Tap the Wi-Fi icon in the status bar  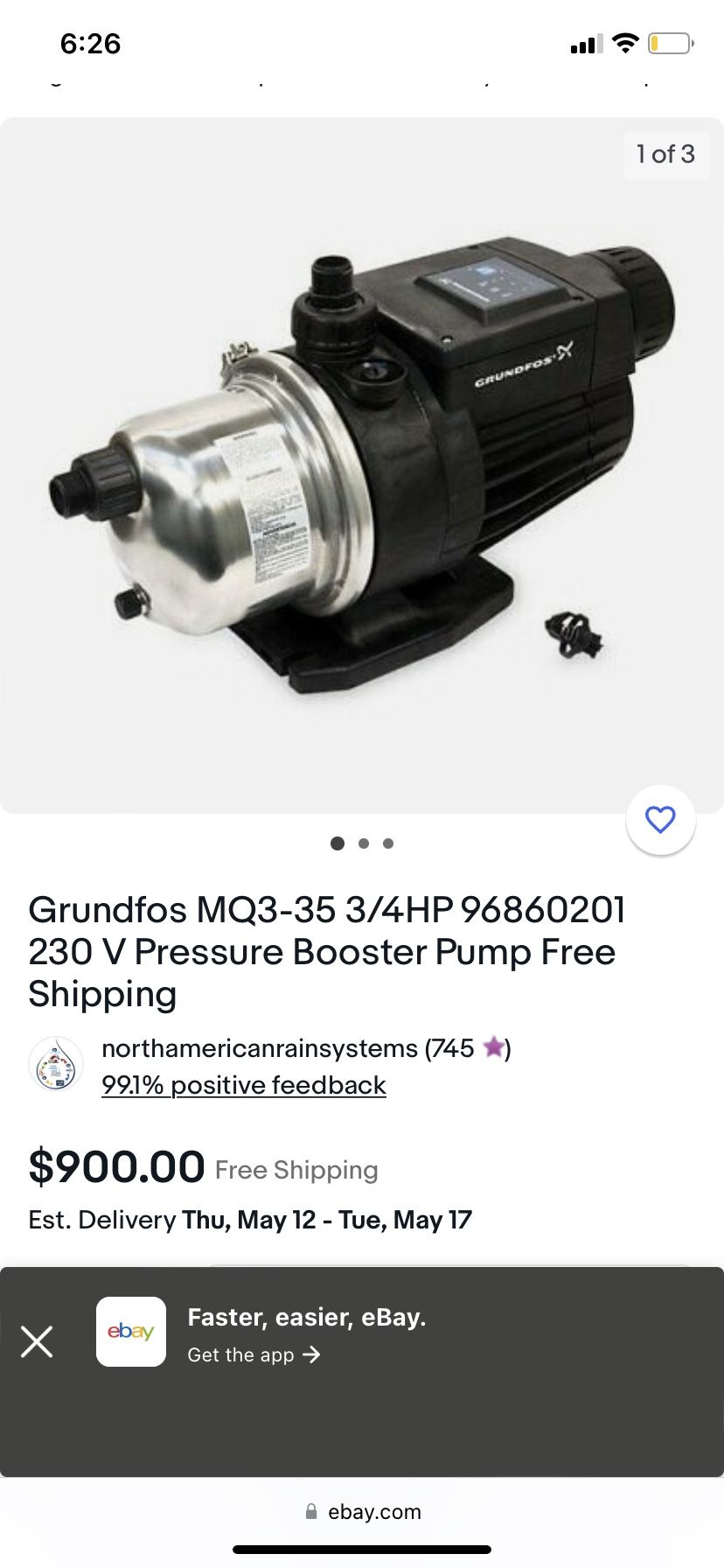tap(626, 43)
